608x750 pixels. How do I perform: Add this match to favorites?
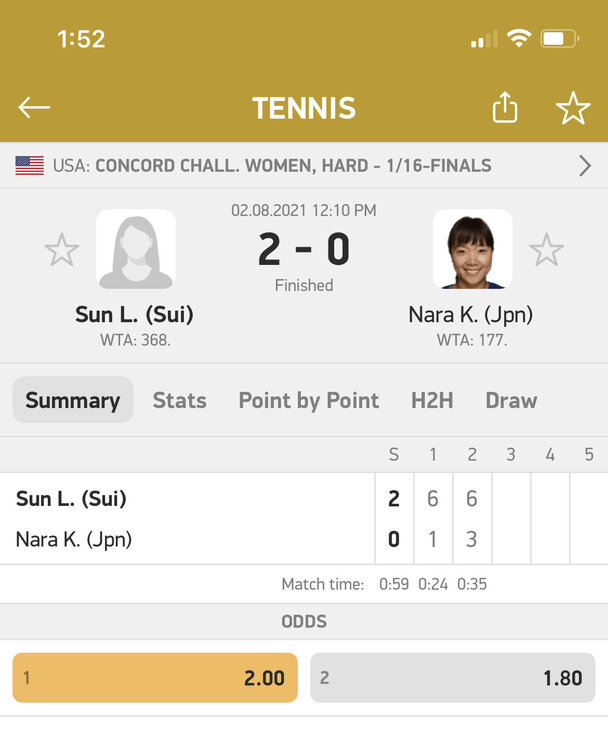(x=573, y=108)
